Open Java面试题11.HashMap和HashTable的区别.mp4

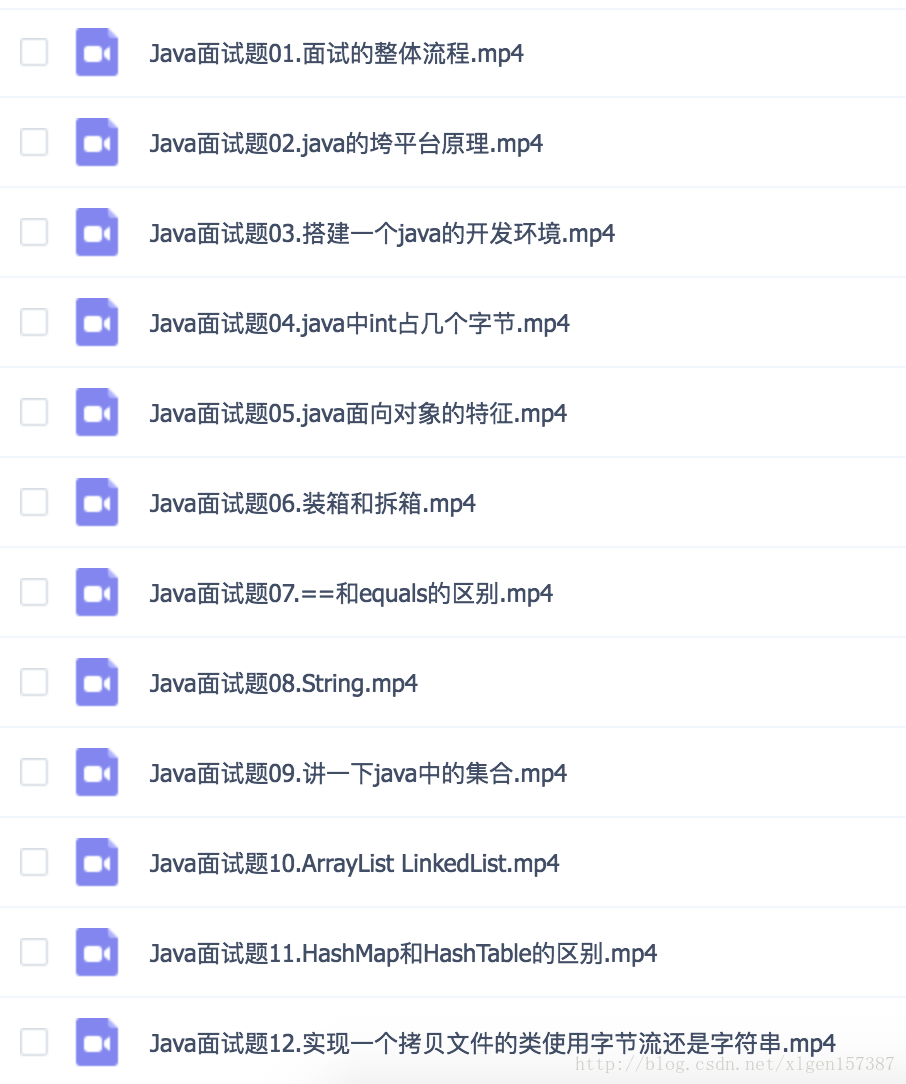click(403, 952)
